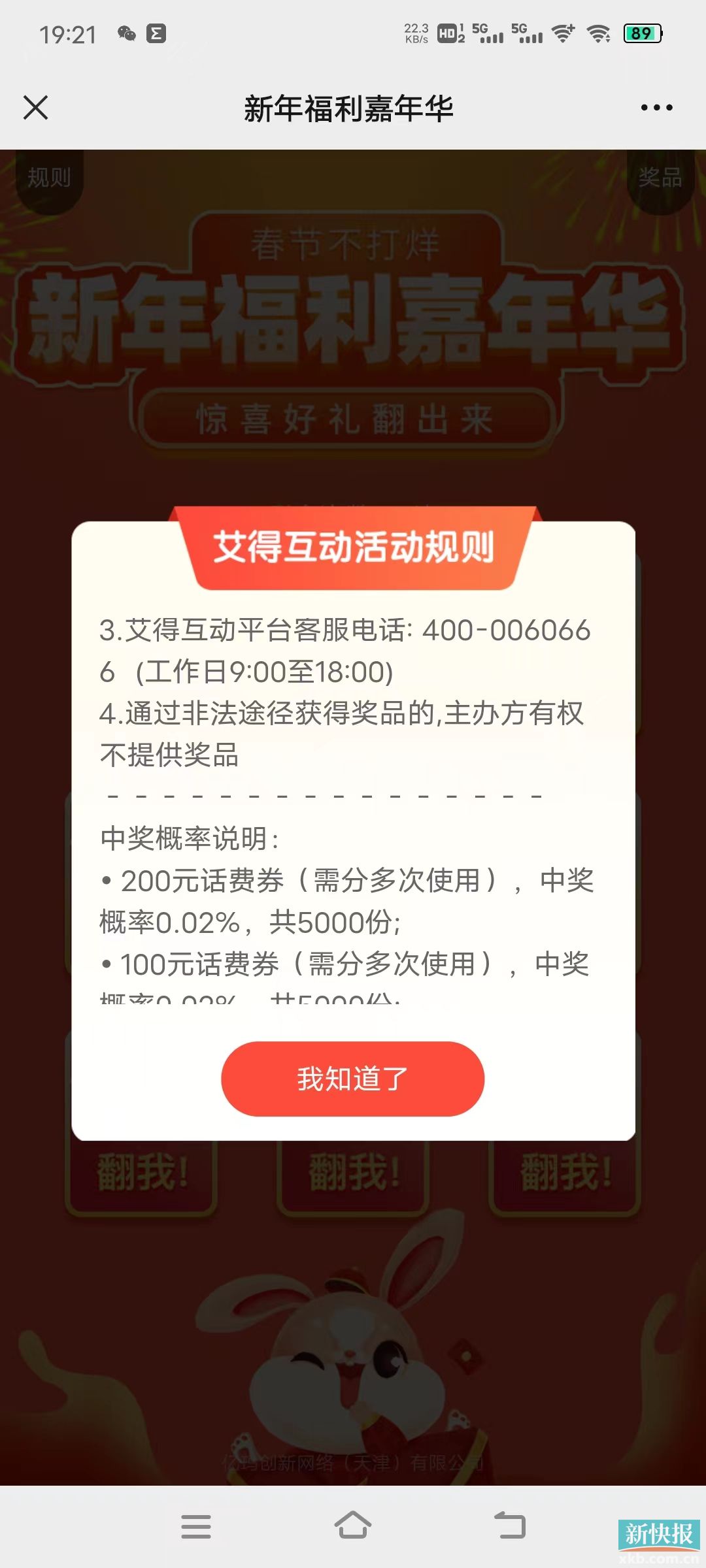Tap the battery level indicator
Screen dimensions: 706x1568
641,32
